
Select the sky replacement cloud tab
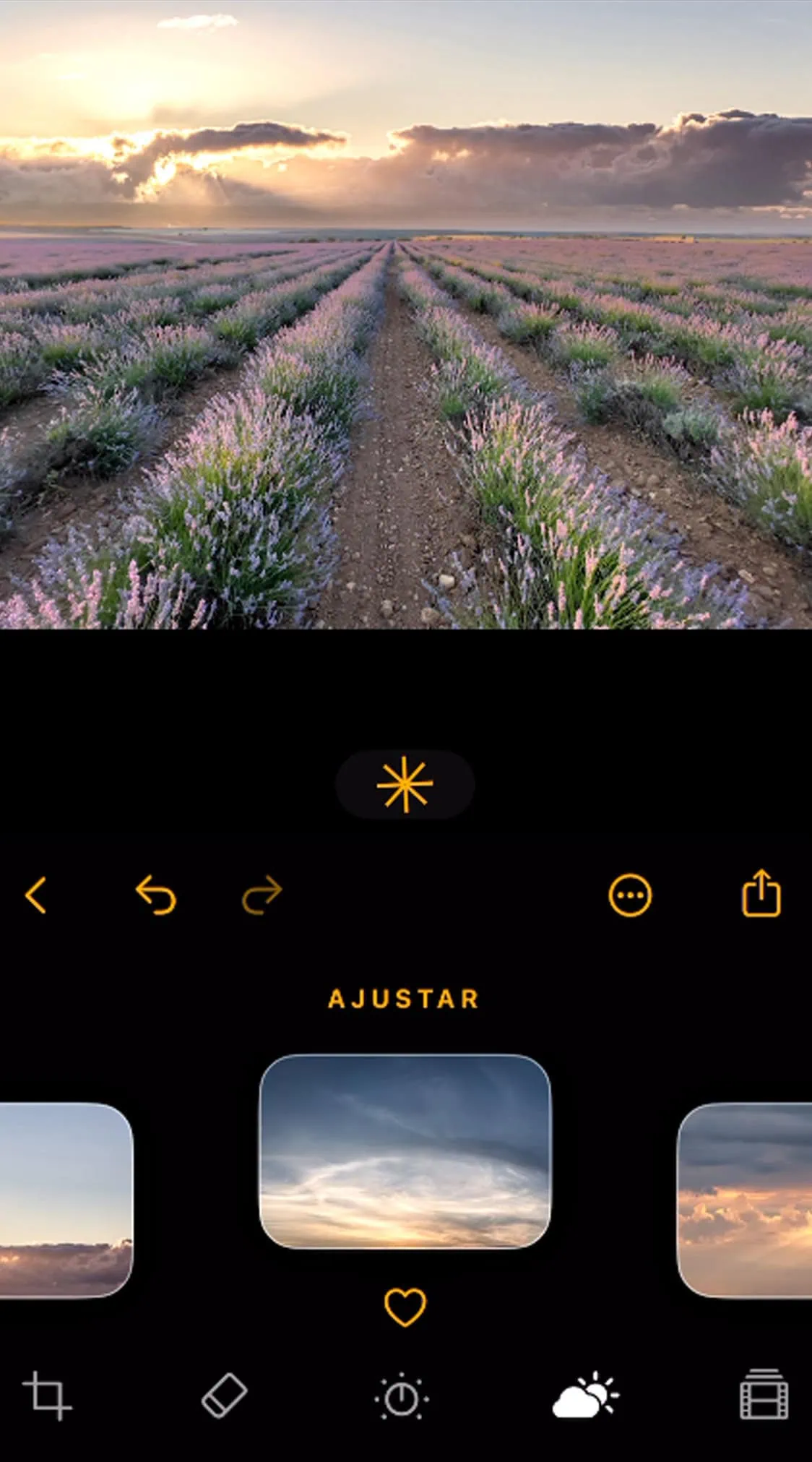click(x=585, y=1396)
